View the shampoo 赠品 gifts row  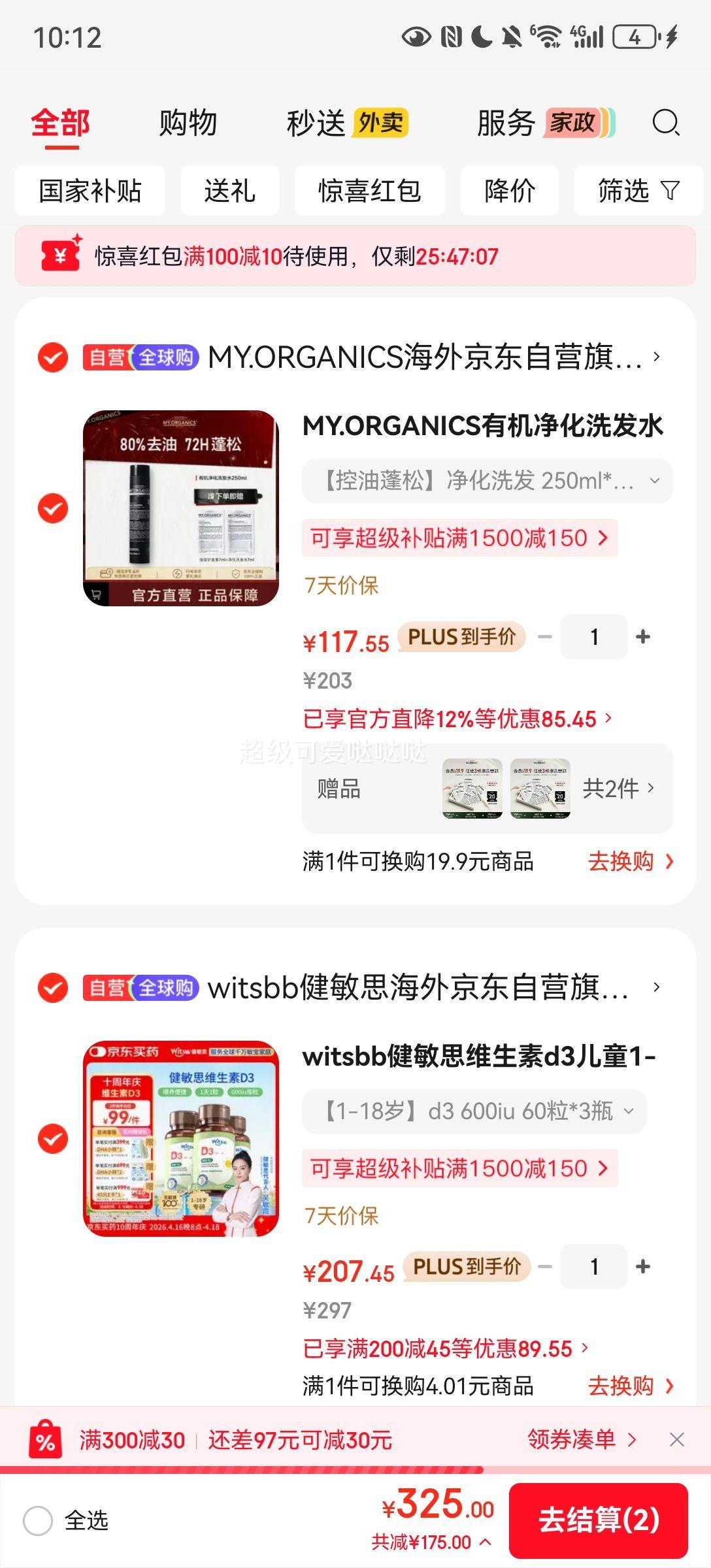pos(487,789)
